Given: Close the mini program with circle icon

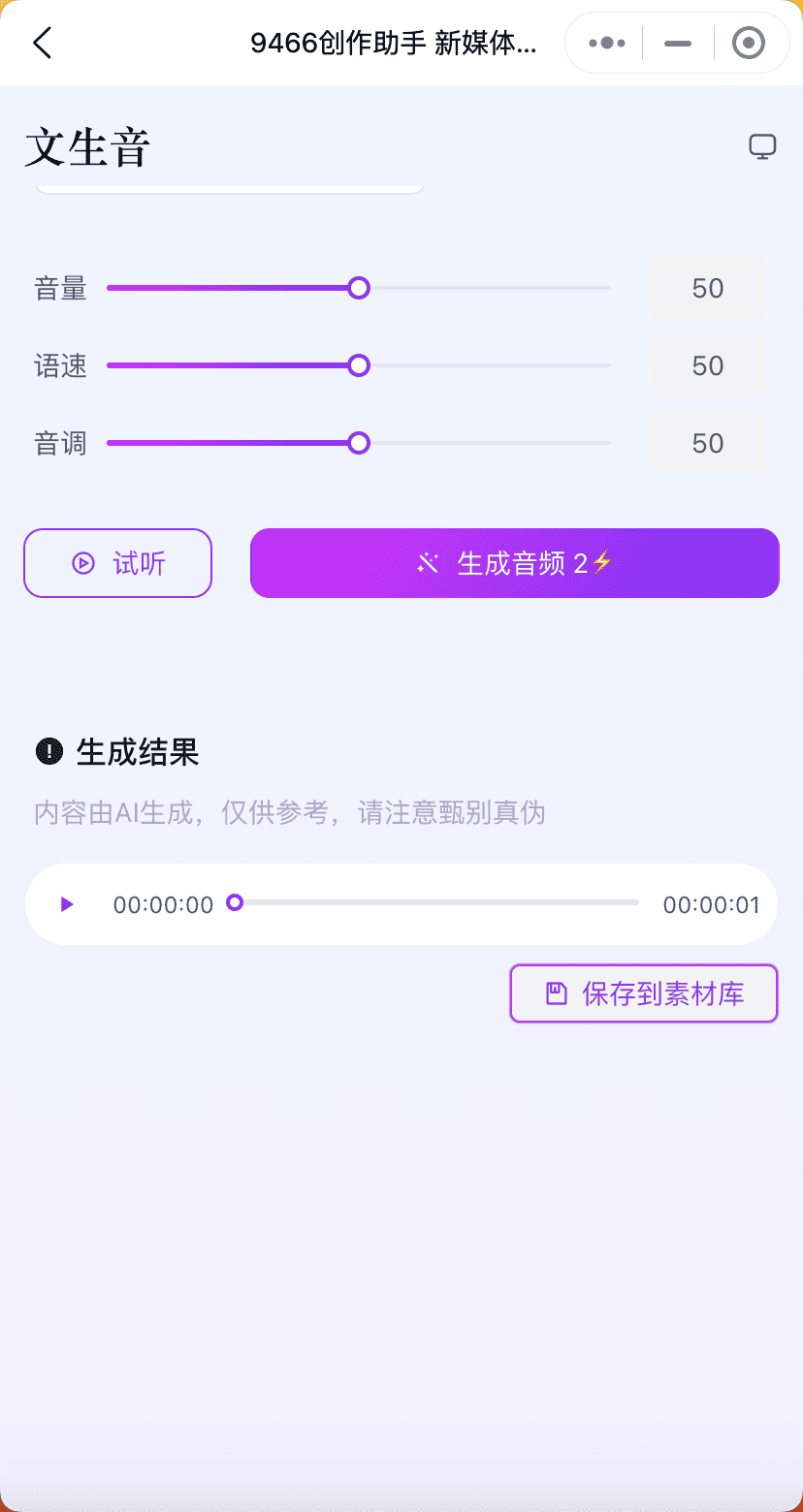Looking at the screenshot, I should (x=749, y=43).
